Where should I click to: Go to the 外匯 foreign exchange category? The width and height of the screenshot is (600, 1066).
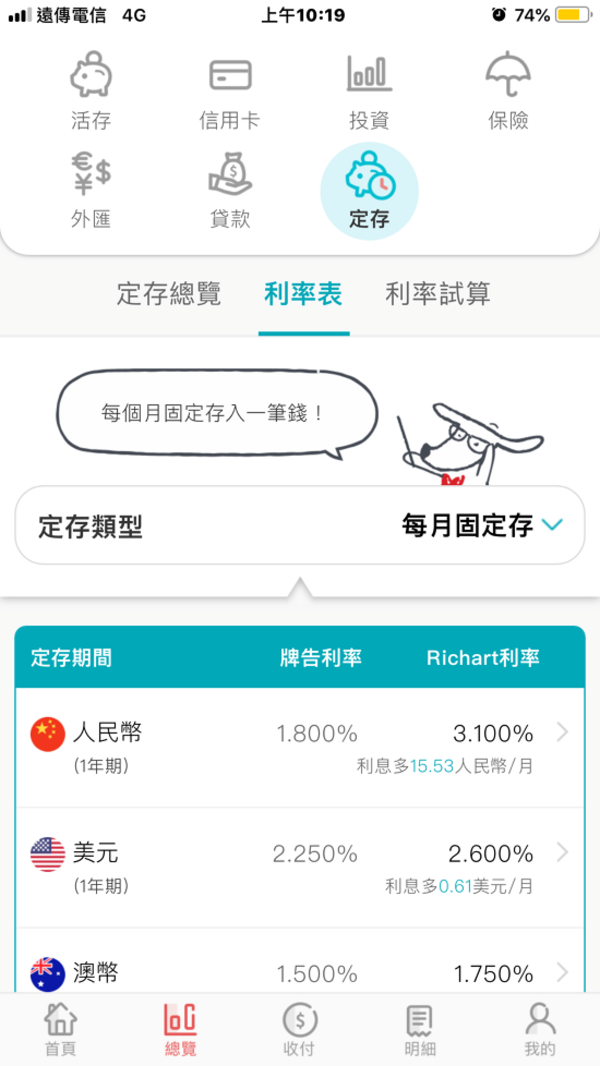click(x=91, y=190)
